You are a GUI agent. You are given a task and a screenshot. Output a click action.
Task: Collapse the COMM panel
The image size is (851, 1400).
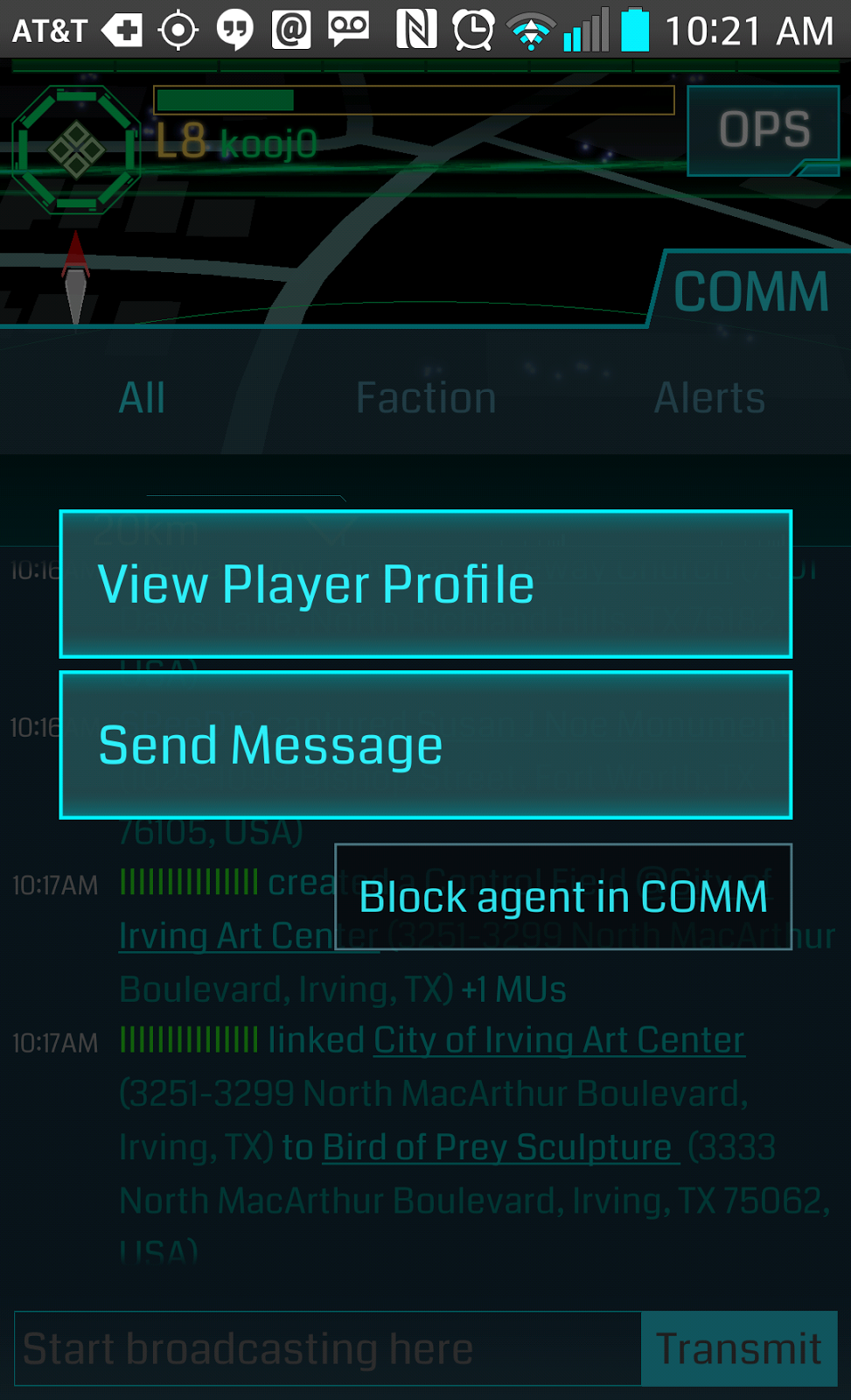pos(750,291)
